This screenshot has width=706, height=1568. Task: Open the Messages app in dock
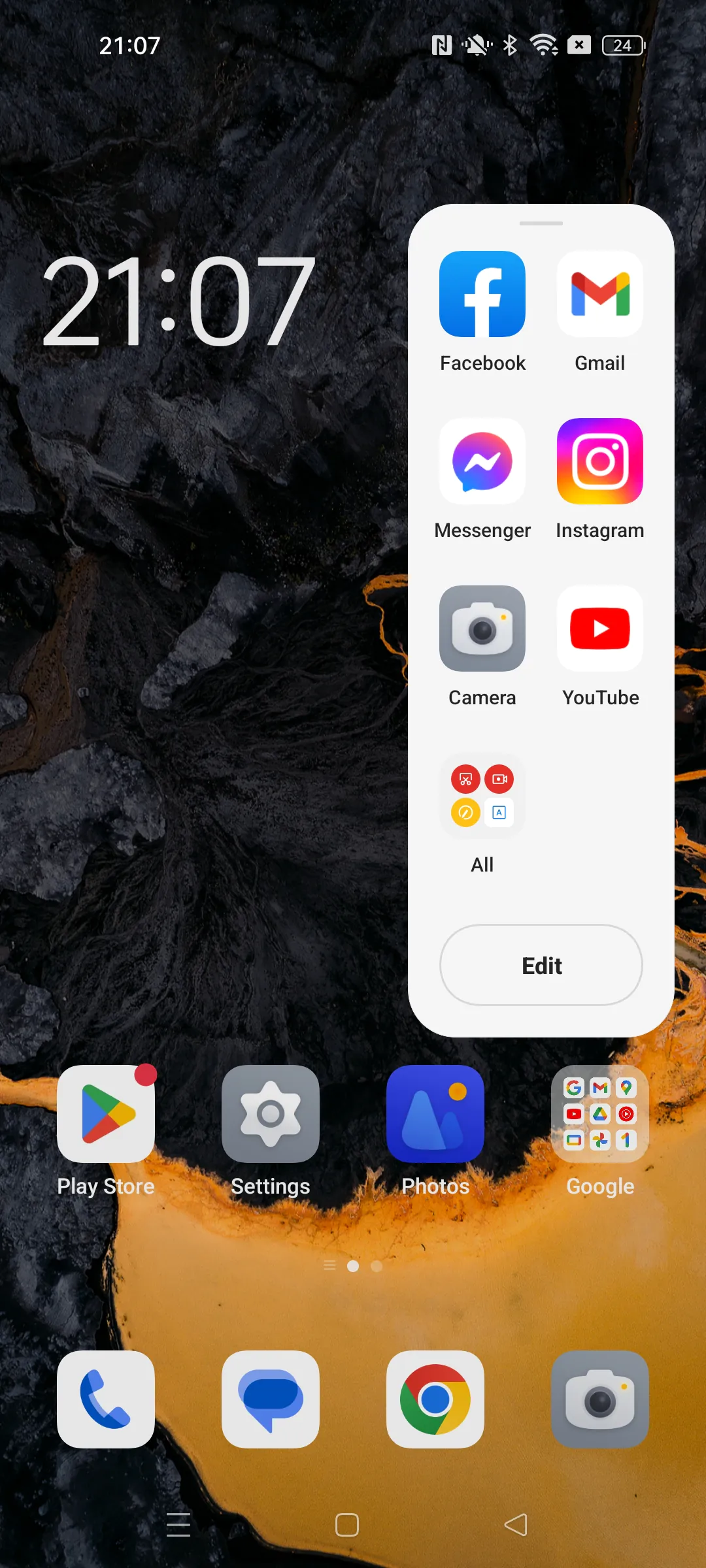click(x=271, y=1399)
